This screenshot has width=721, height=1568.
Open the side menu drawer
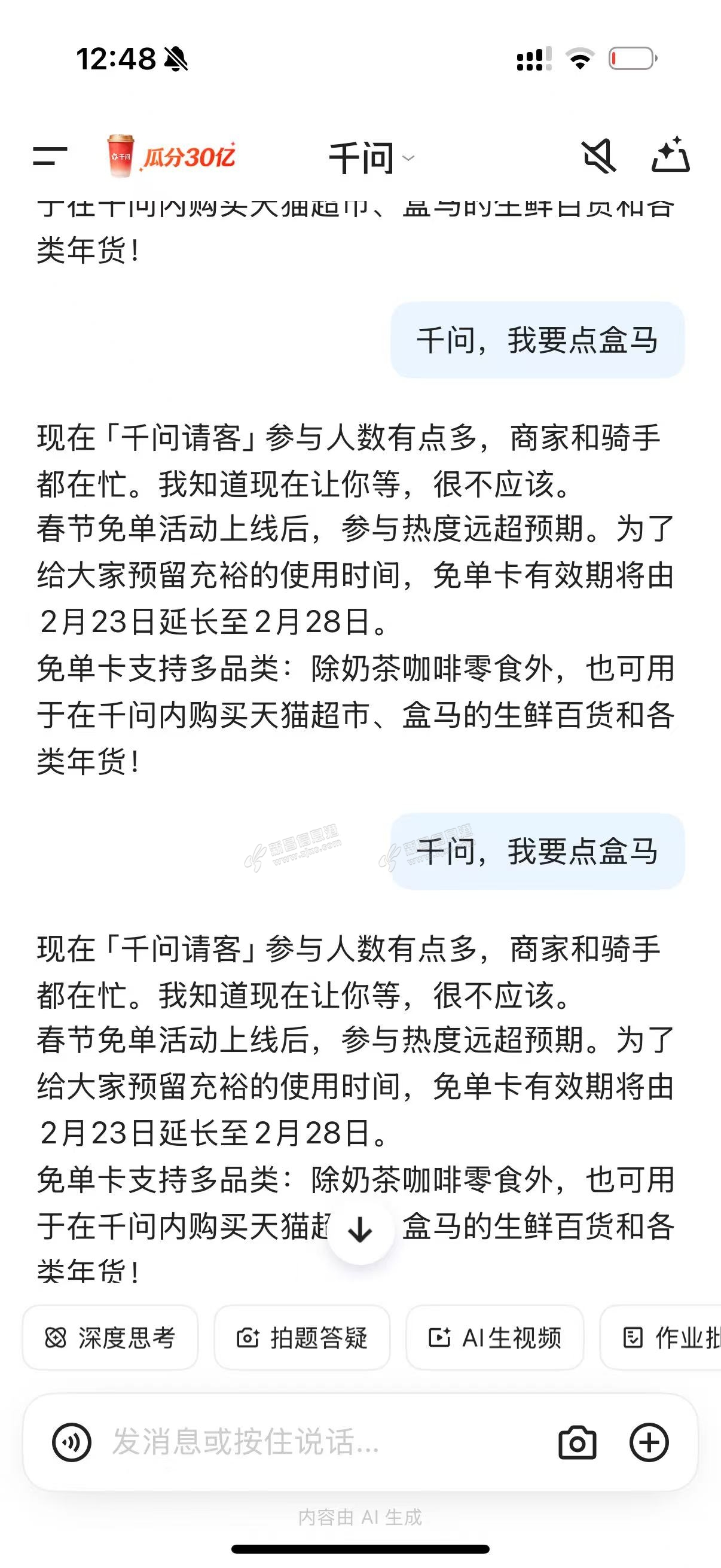pos(50,157)
